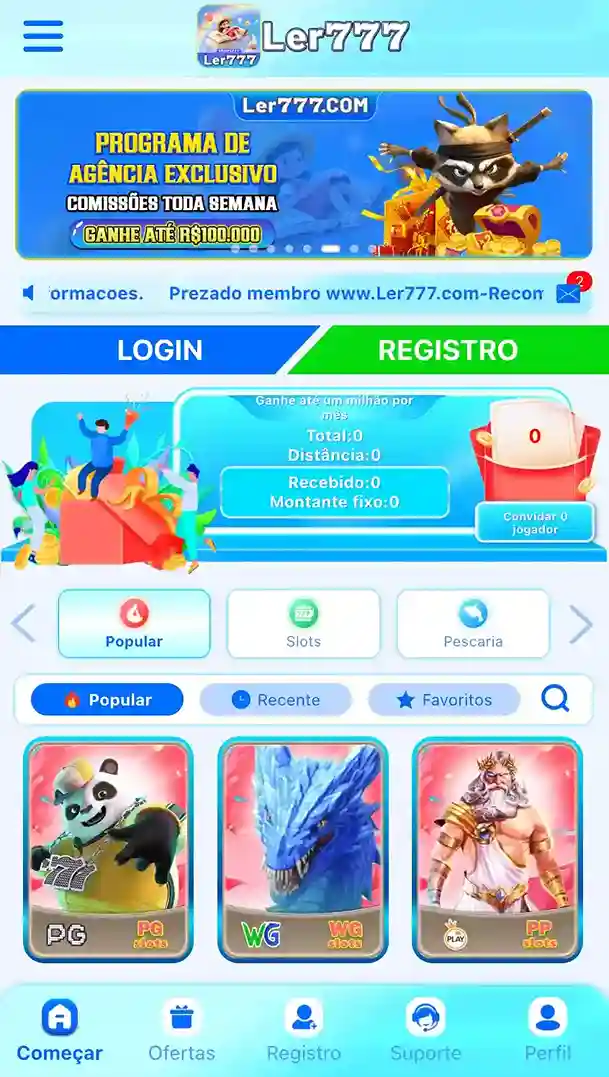Screen dimensions: 609x1077
Task: Go to the Suporte tab
Action: (x=426, y=1030)
